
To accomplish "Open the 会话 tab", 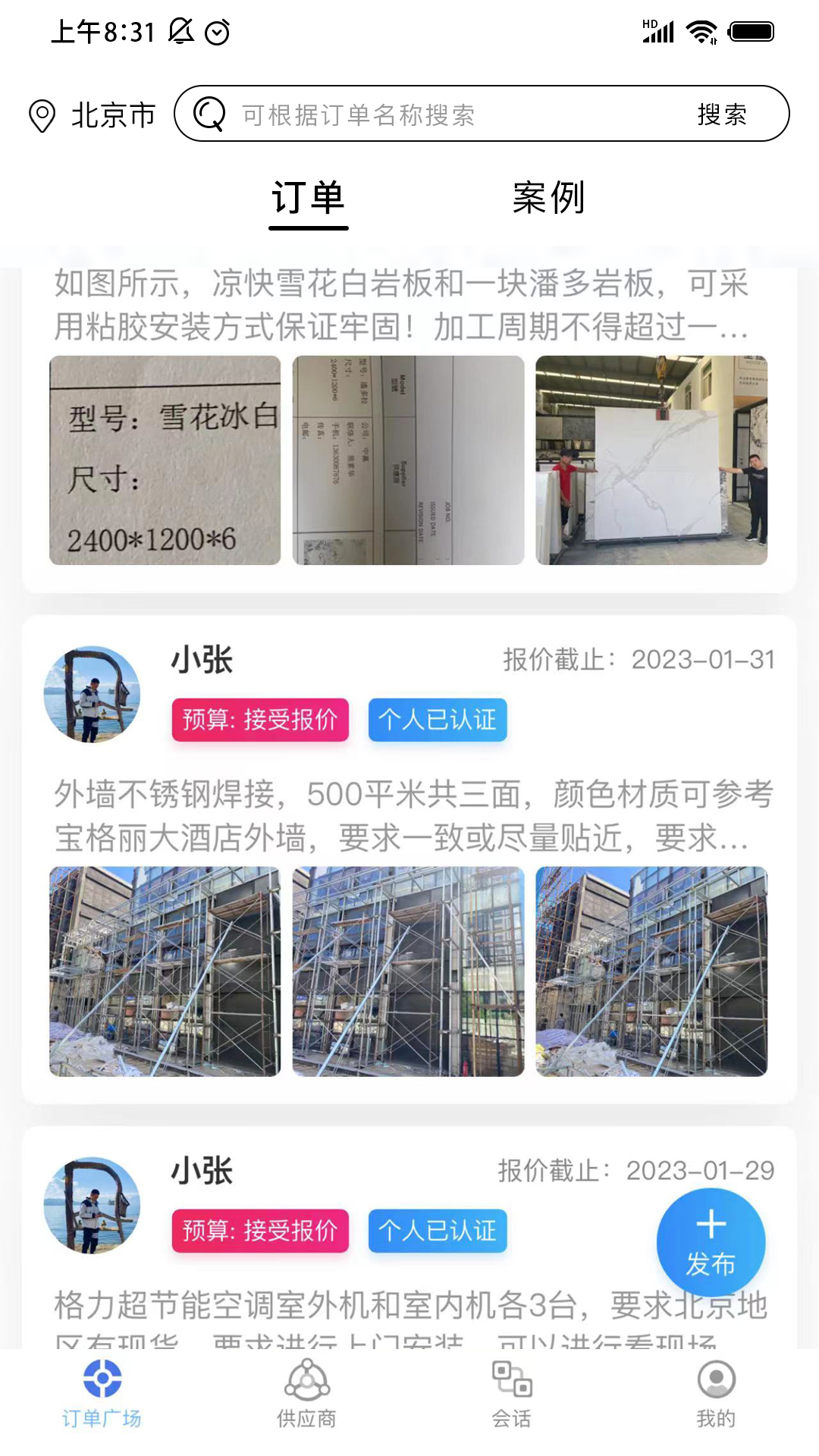I will coord(511,1394).
